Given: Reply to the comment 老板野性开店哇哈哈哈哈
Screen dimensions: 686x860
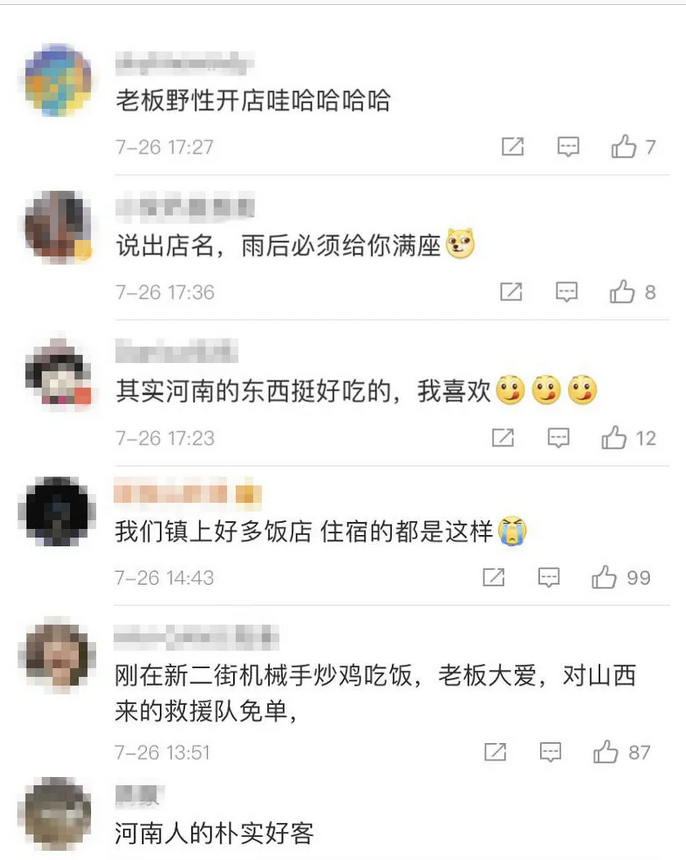Looking at the screenshot, I should pyautogui.click(x=568, y=147).
